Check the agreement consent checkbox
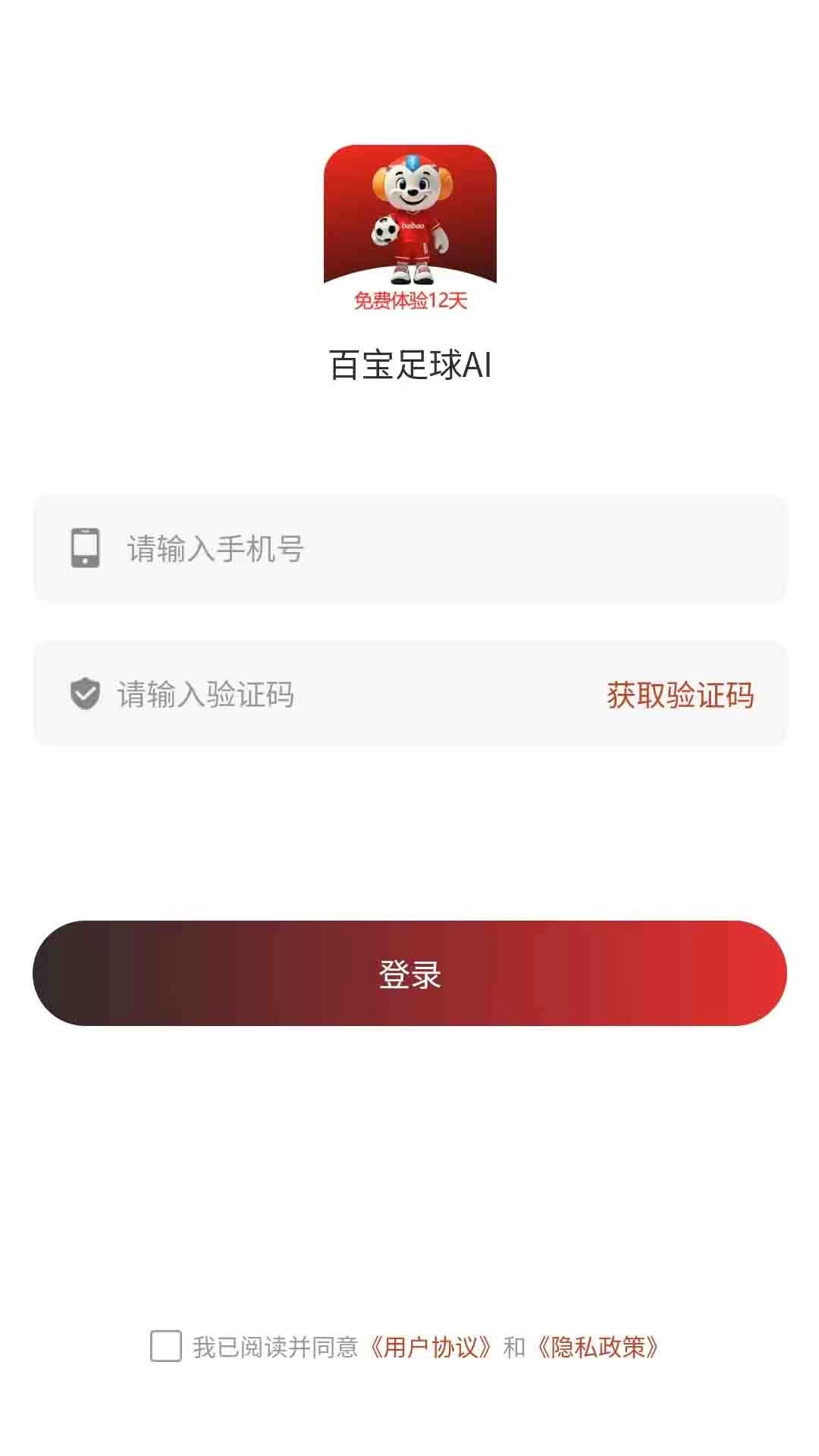The width and height of the screenshot is (819, 1456). (165, 1342)
